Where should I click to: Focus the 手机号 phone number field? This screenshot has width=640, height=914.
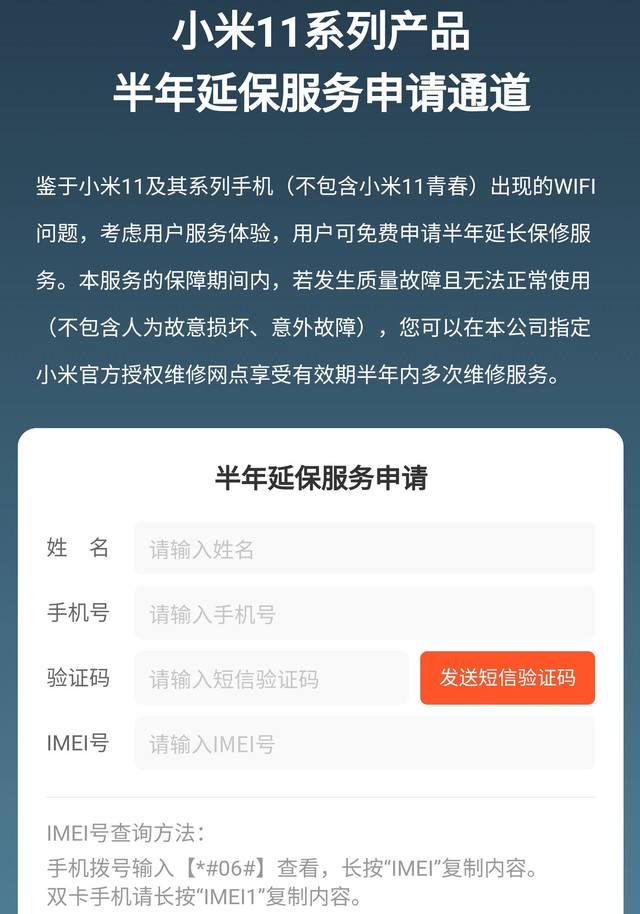364,614
